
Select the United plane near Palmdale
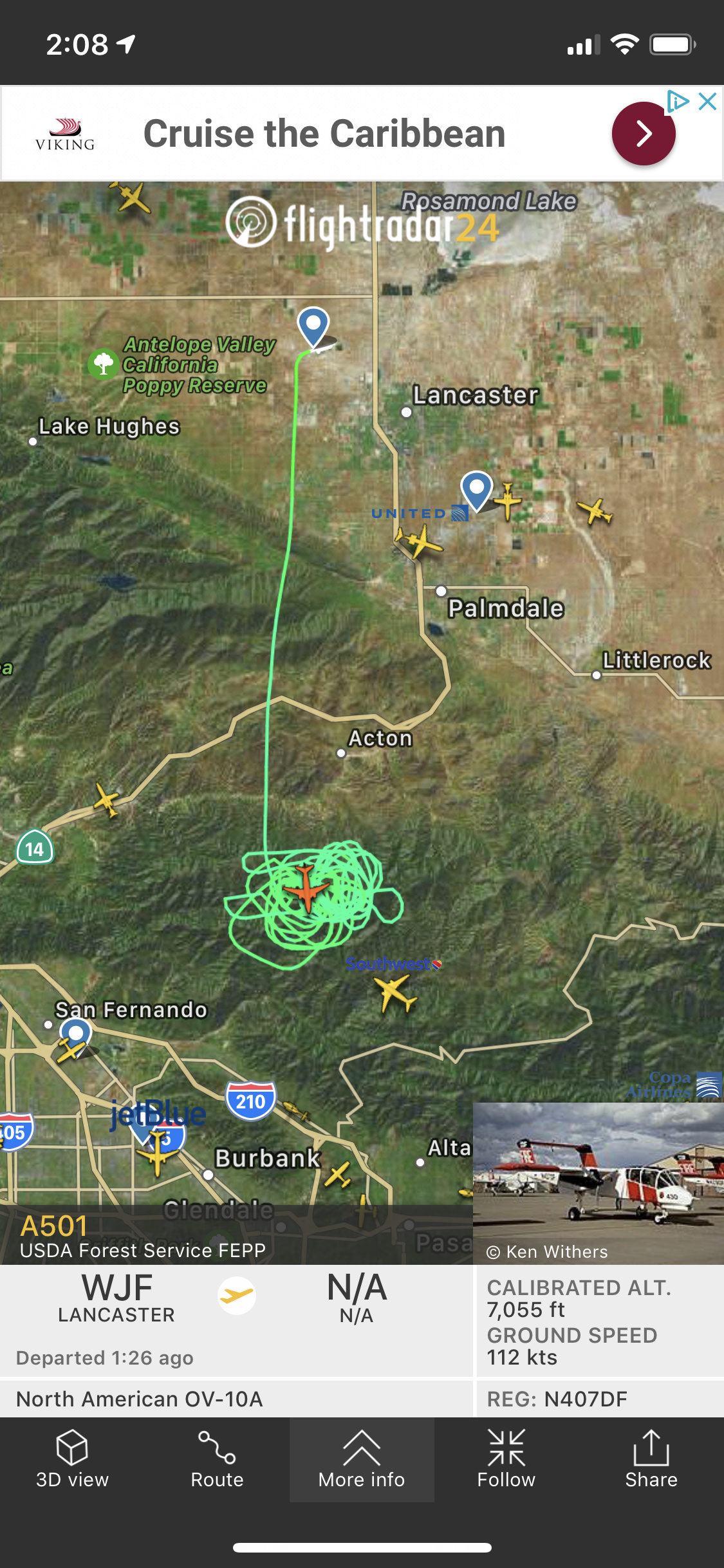point(420,541)
